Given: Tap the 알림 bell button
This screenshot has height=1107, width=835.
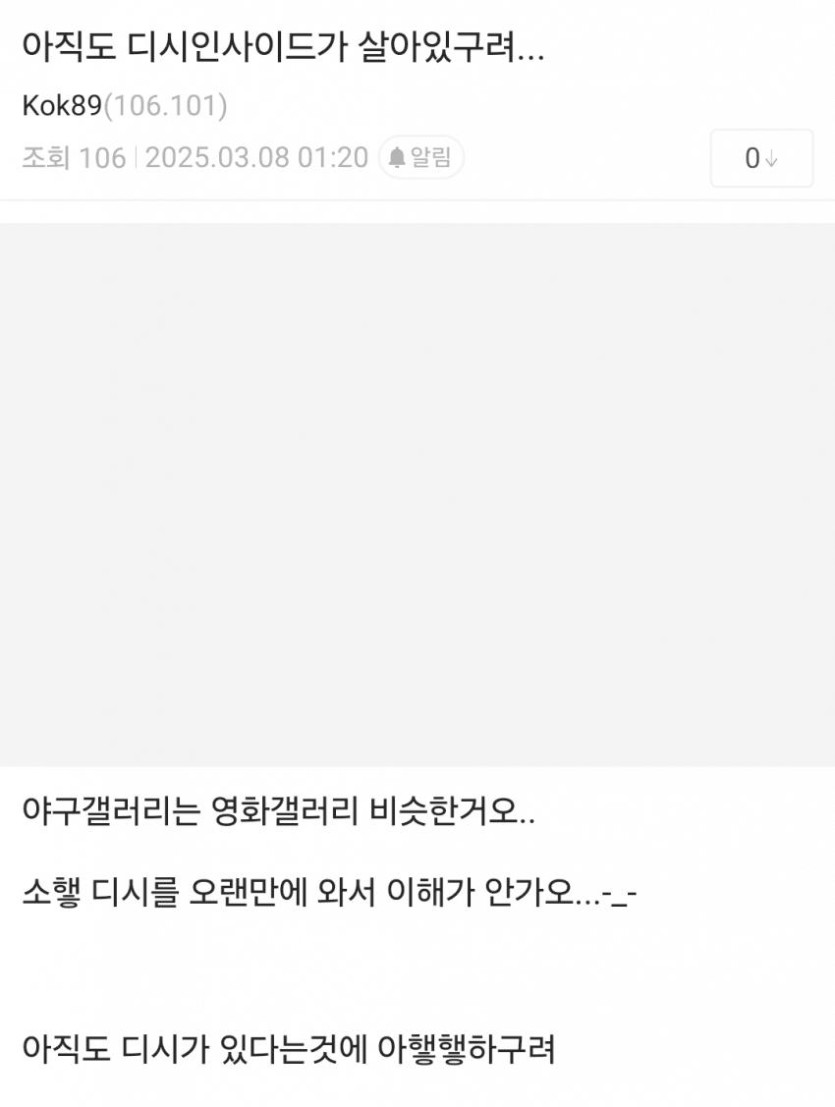Looking at the screenshot, I should tap(421, 157).
